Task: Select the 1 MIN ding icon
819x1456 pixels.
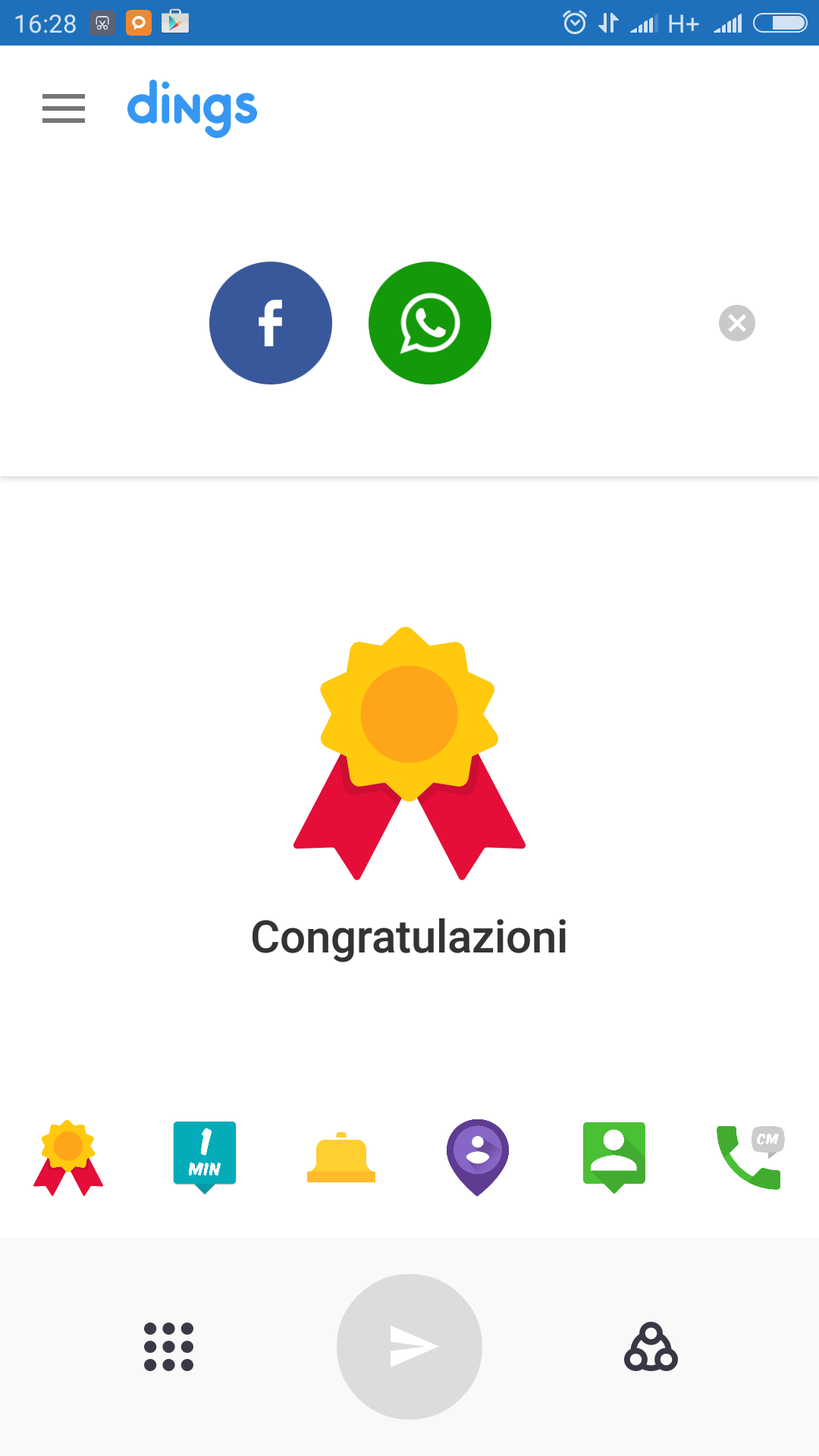Action: click(205, 1157)
